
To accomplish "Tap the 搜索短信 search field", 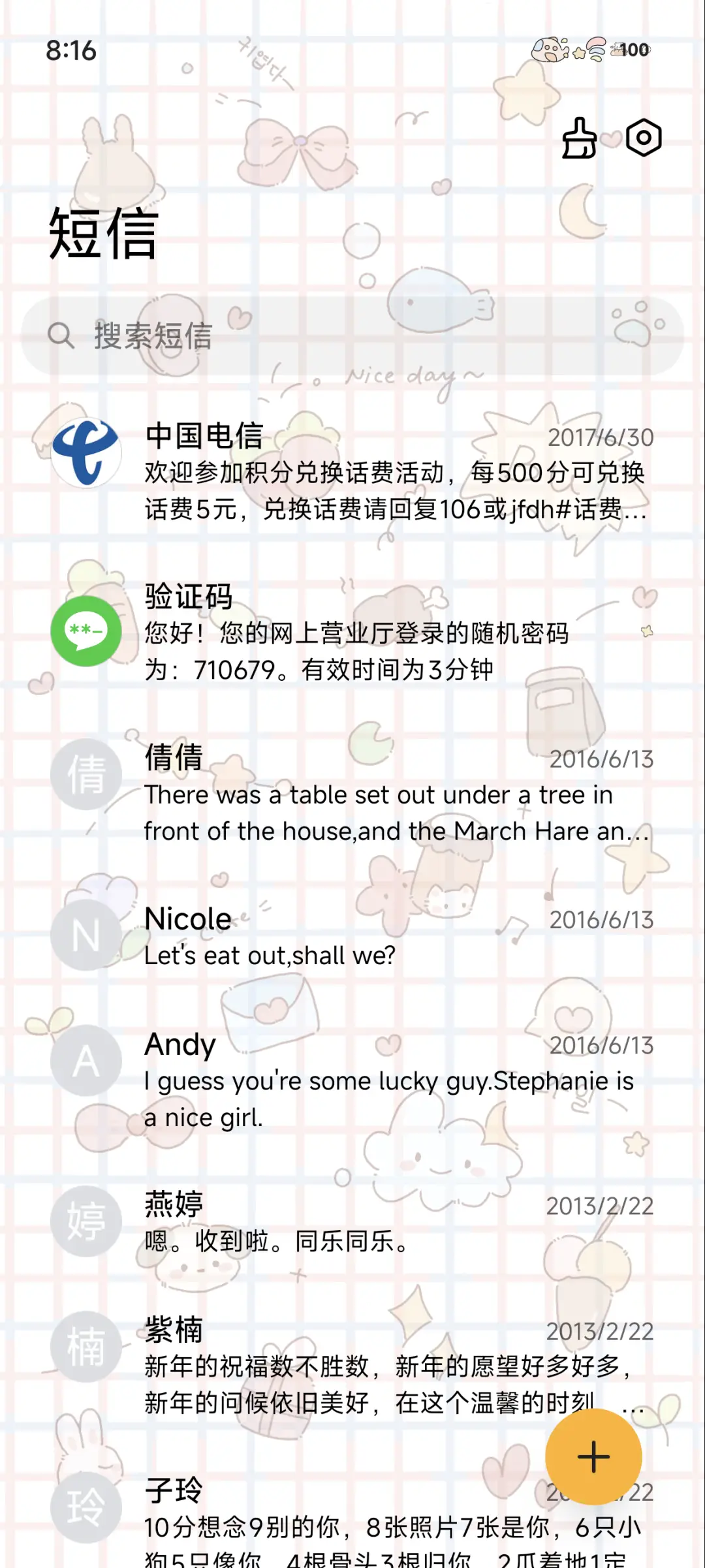I will [352, 336].
